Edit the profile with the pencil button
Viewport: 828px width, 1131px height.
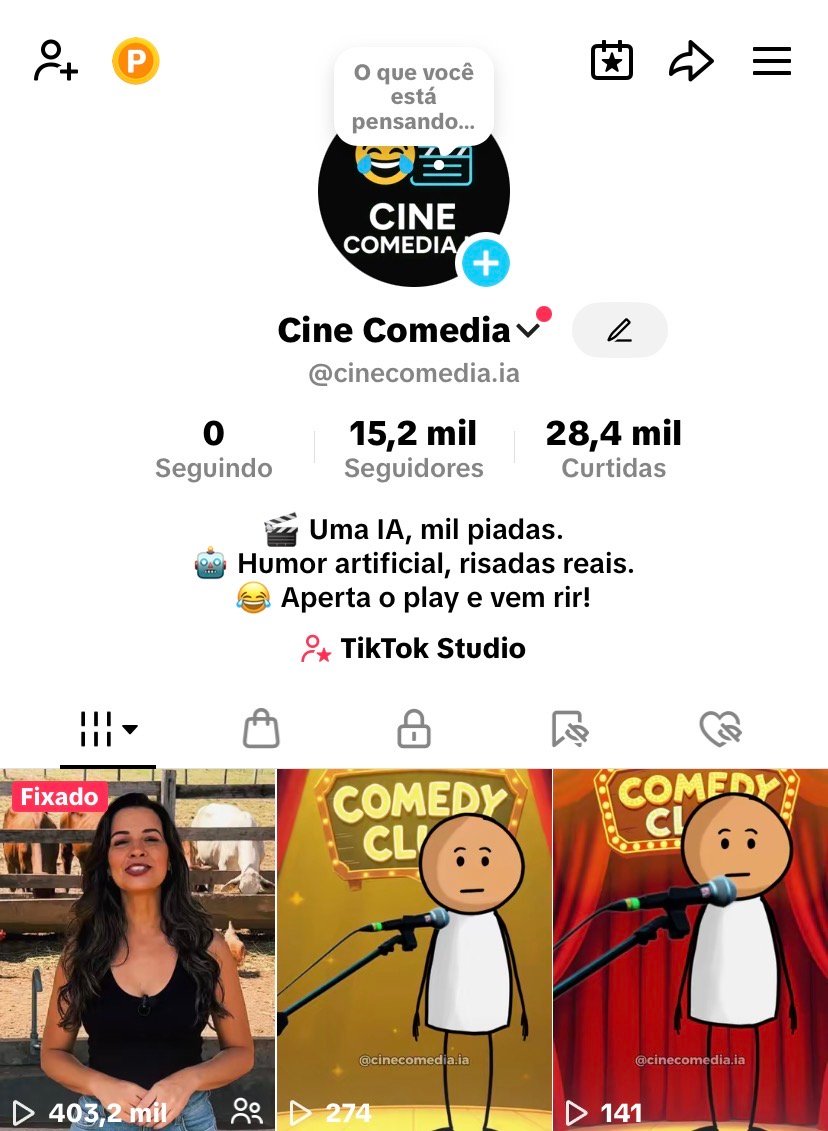(x=619, y=330)
